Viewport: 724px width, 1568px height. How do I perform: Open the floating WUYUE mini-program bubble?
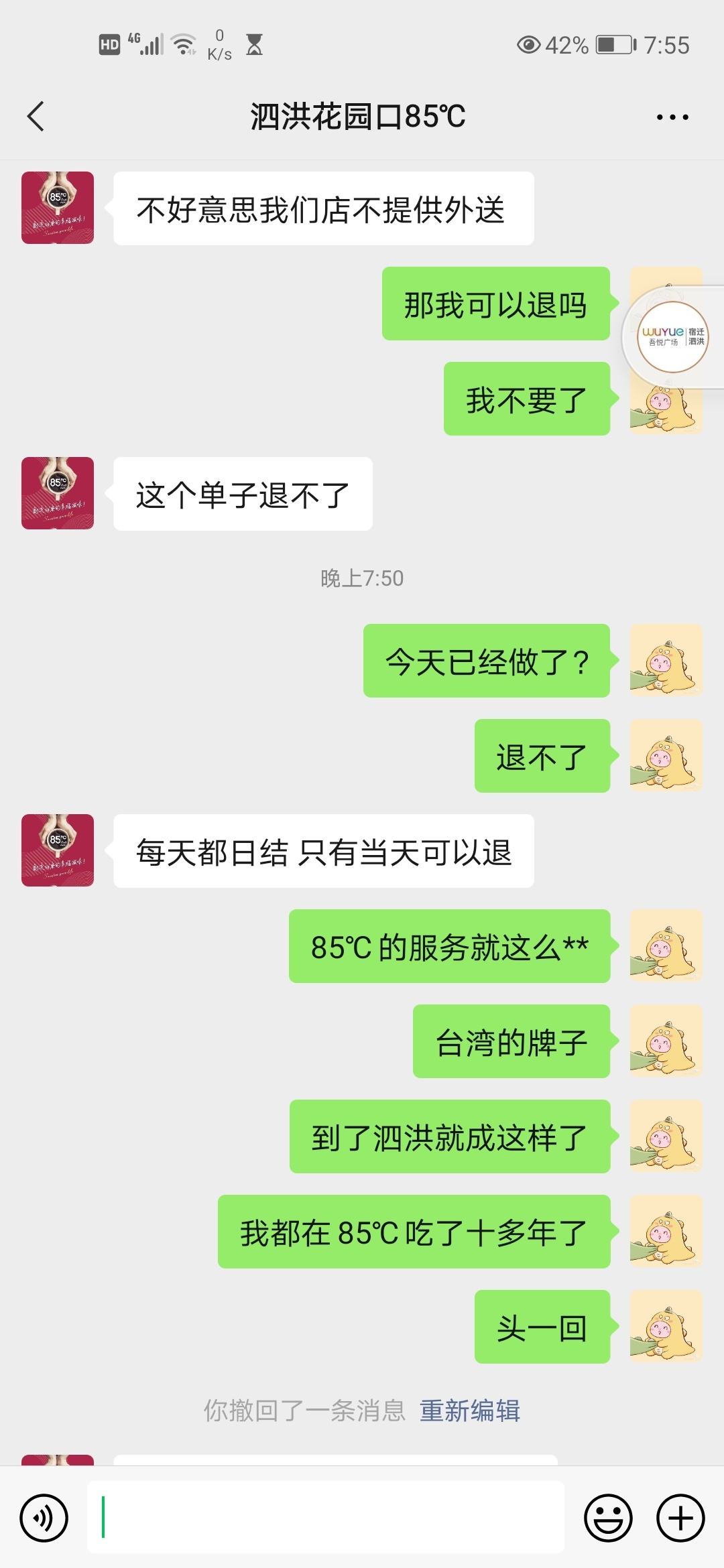[673, 337]
